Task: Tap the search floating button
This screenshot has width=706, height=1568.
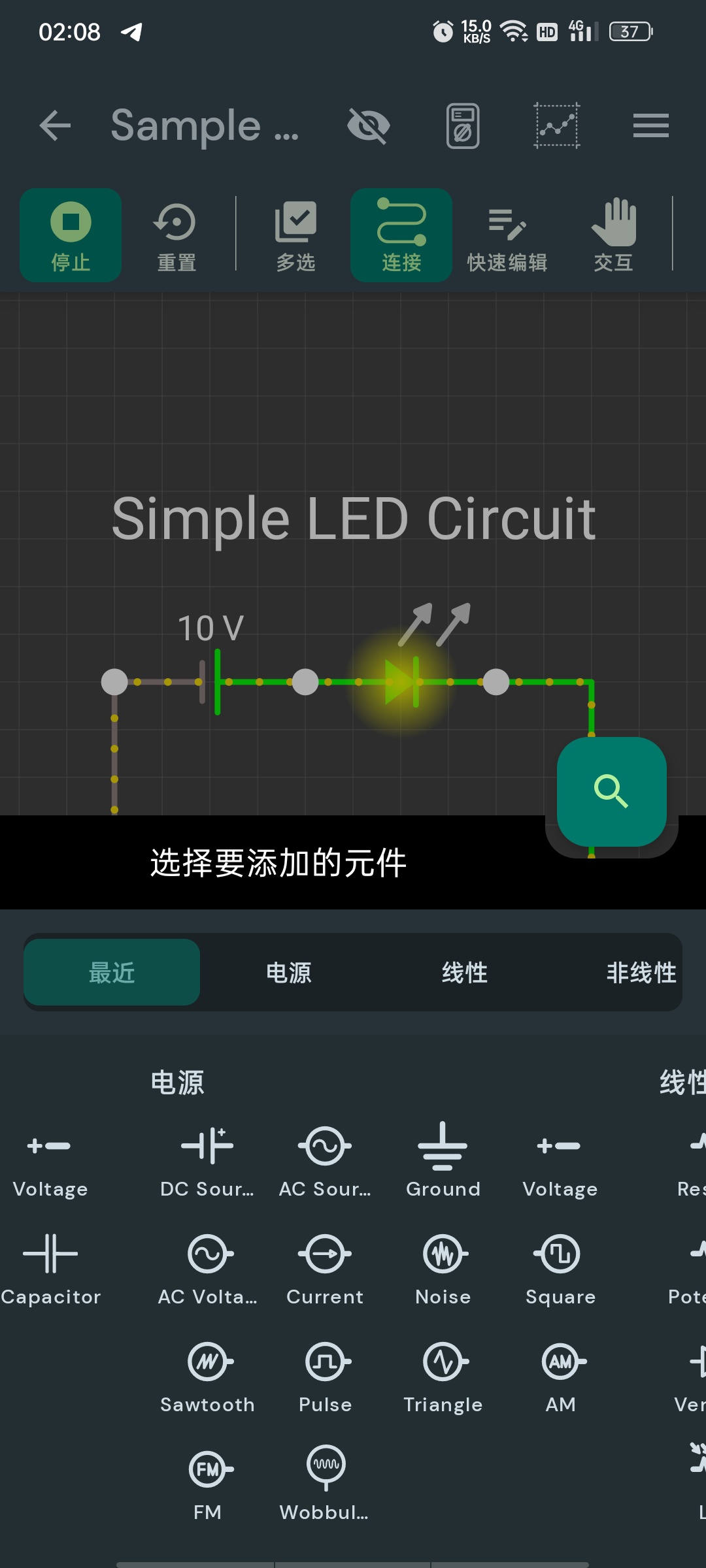Action: point(612,792)
